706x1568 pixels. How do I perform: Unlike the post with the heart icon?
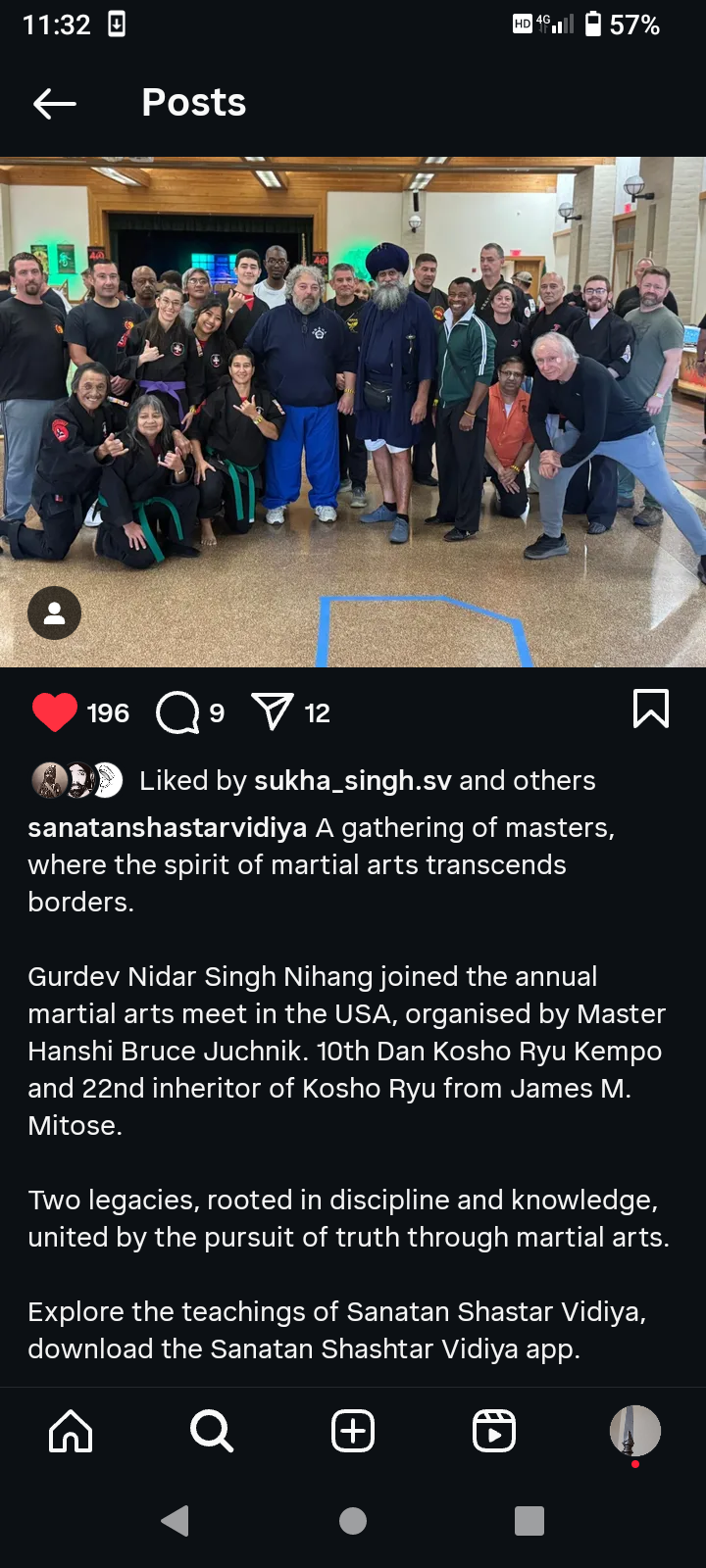[x=55, y=712]
